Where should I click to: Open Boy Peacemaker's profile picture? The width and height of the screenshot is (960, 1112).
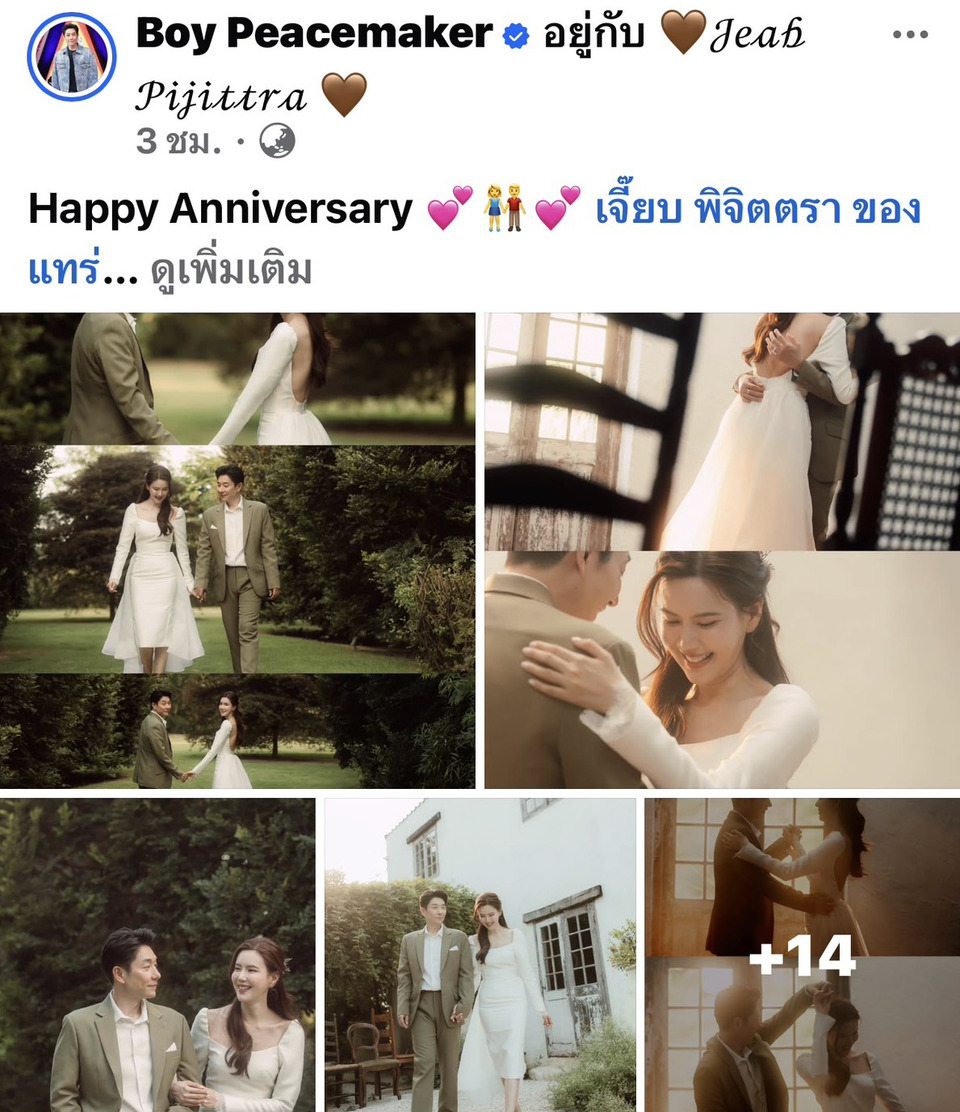tap(71, 58)
